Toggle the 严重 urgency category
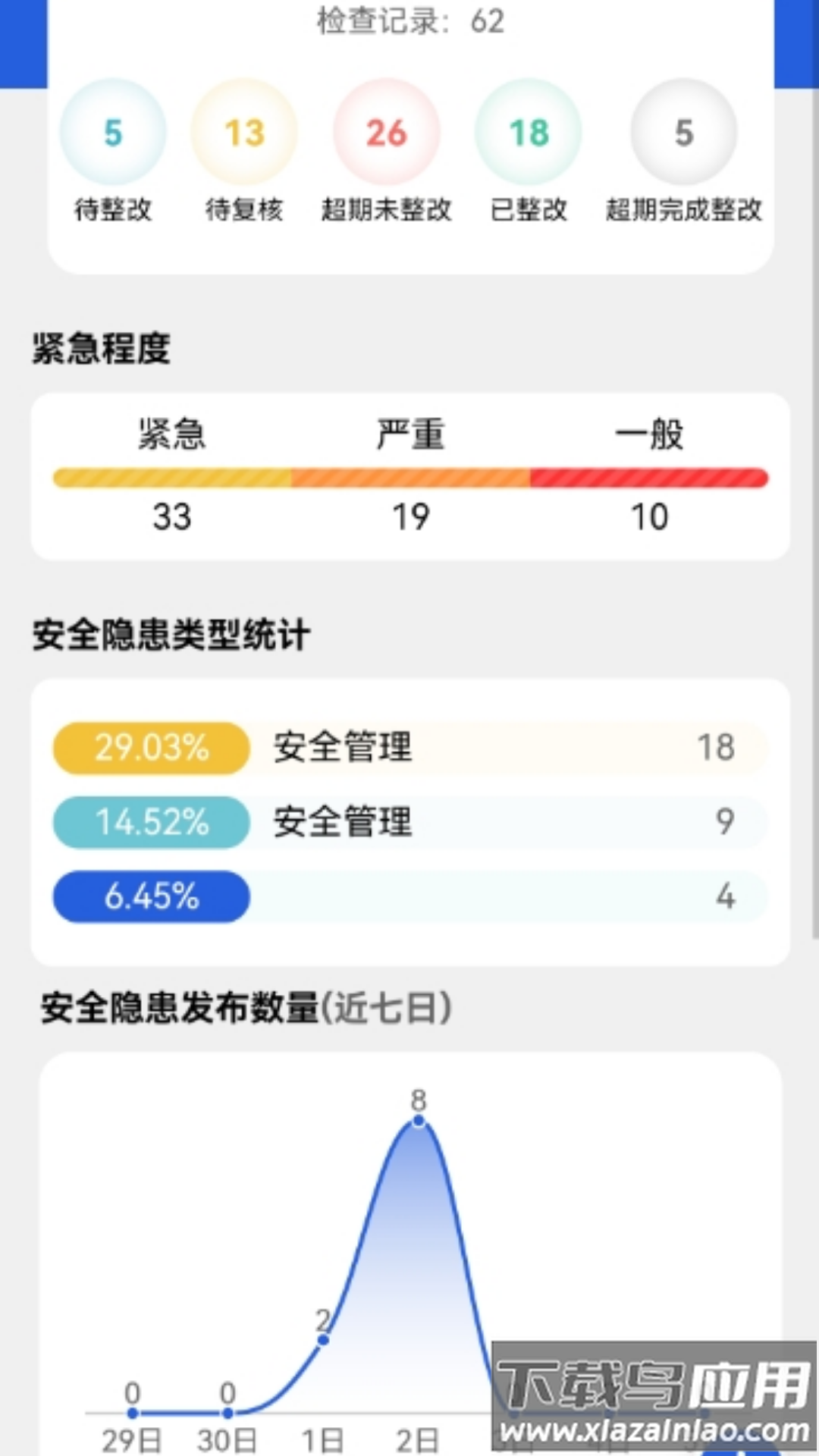The image size is (819, 1456). [409, 432]
